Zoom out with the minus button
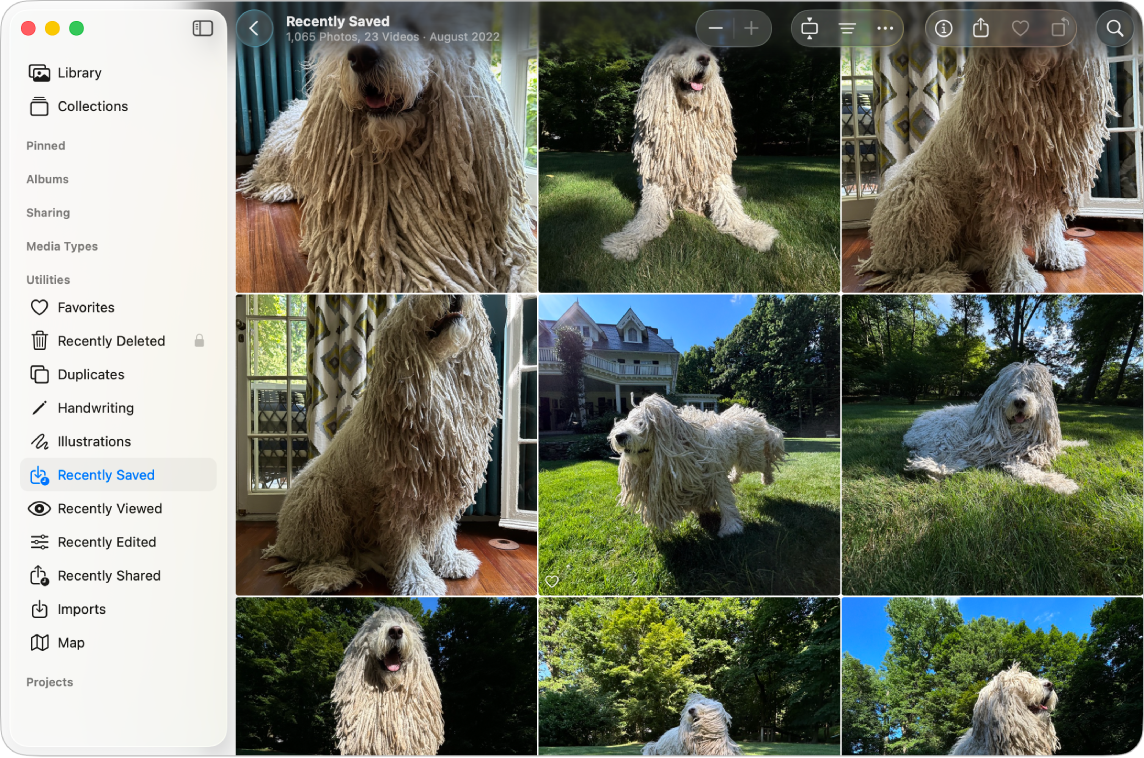 715,29
